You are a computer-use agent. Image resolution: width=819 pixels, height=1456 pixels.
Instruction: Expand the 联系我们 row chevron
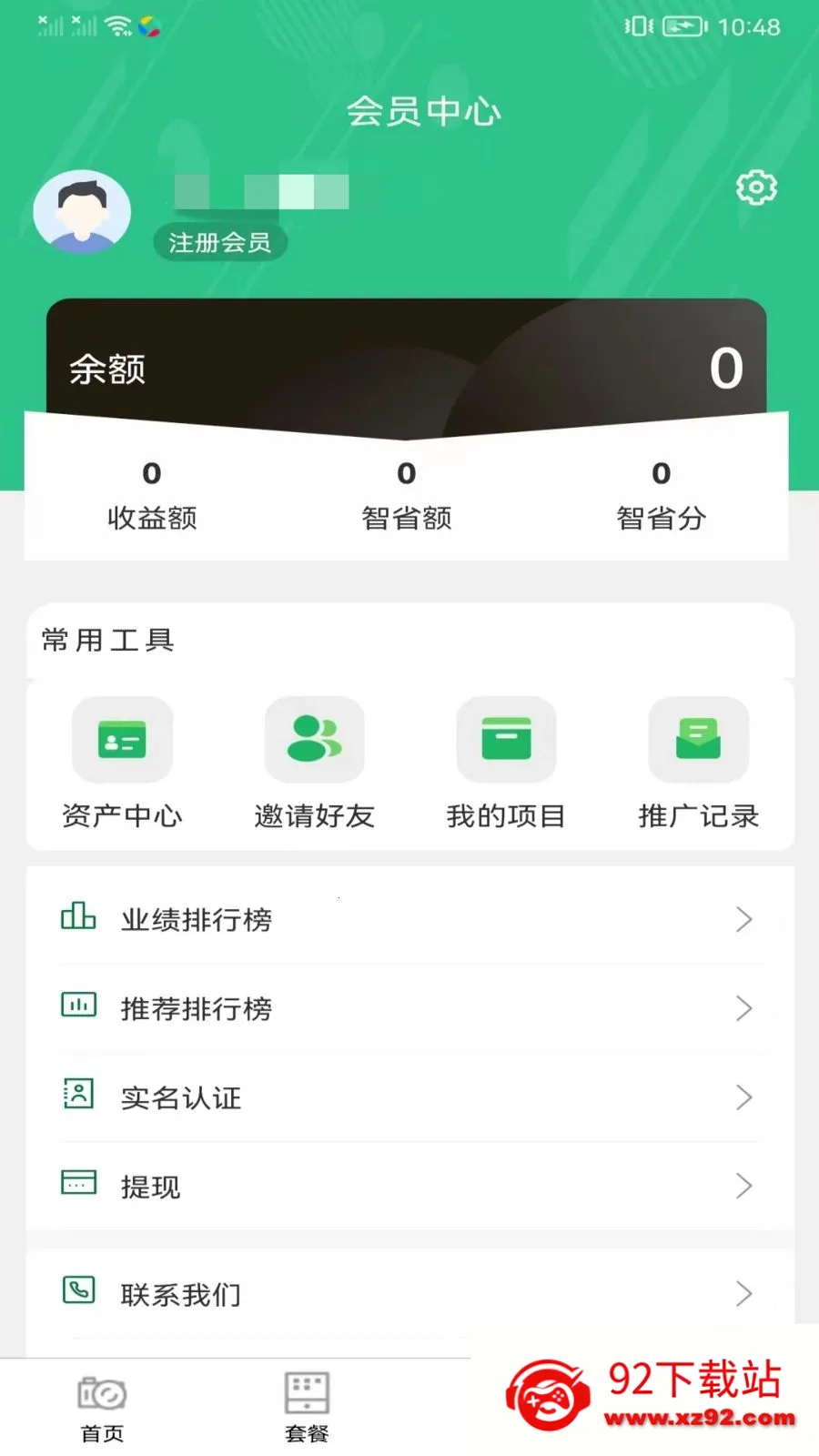[744, 1293]
